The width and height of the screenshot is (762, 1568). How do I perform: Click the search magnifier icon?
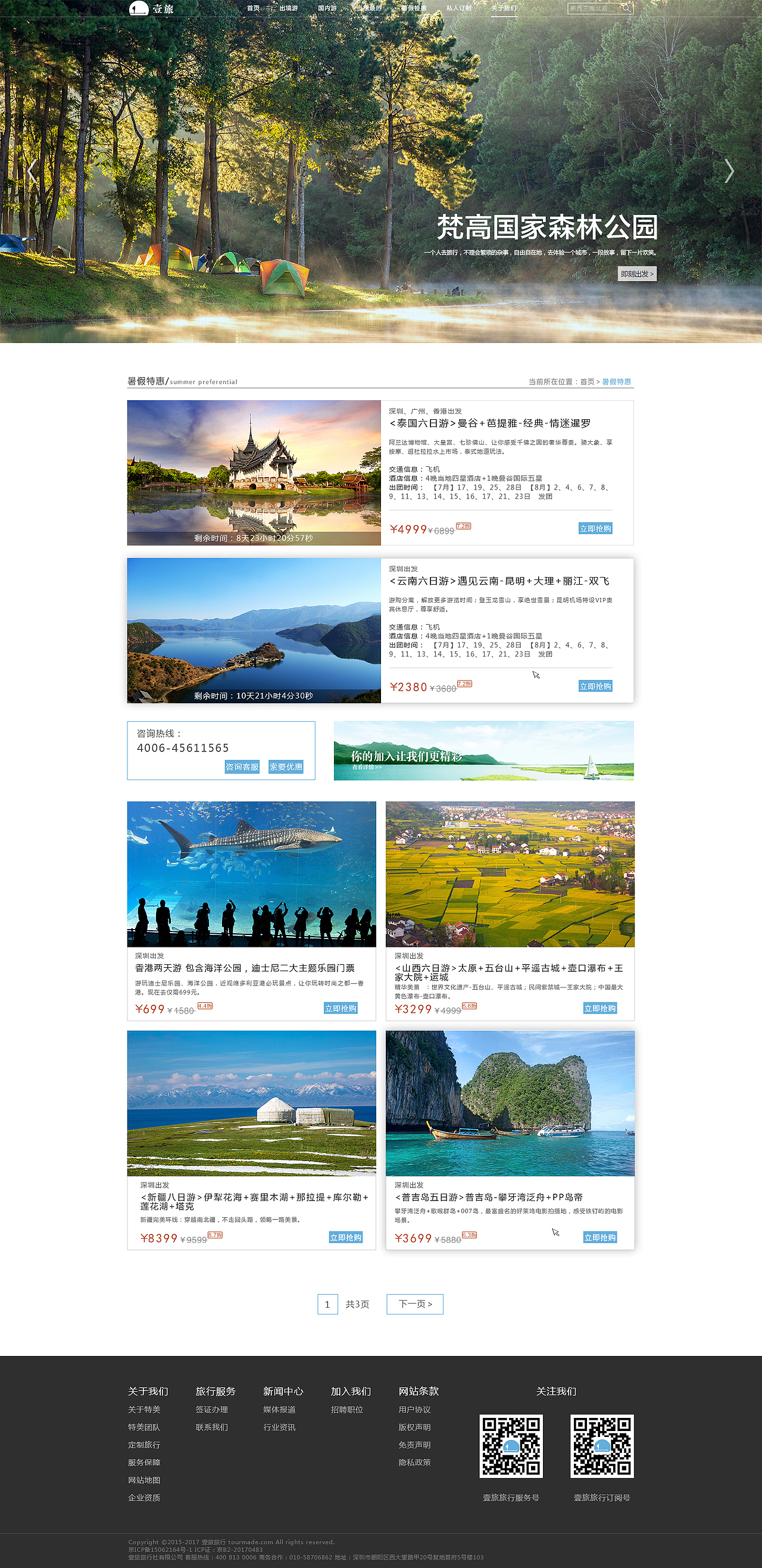pyautogui.click(x=626, y=8)
